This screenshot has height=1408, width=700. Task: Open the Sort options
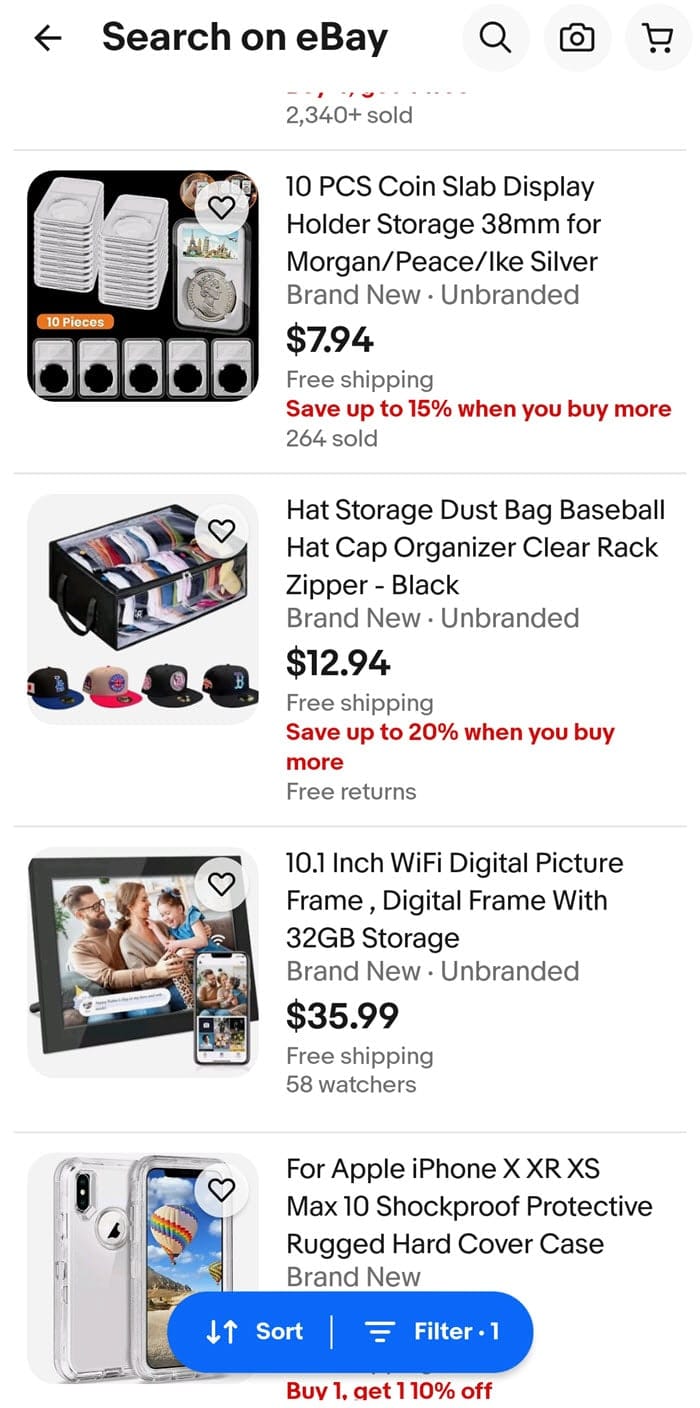click(254, 1331)
